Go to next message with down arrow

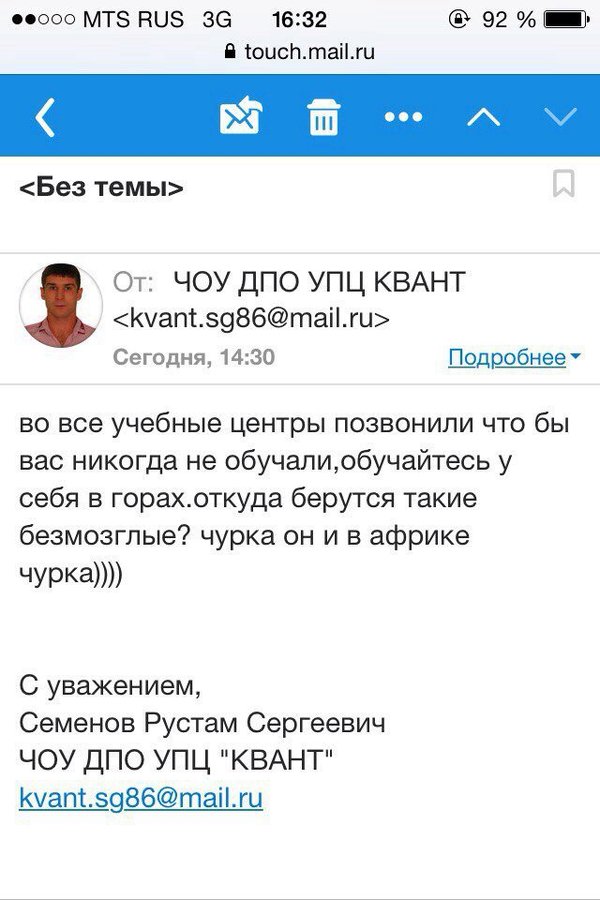(x=560, y=118)
